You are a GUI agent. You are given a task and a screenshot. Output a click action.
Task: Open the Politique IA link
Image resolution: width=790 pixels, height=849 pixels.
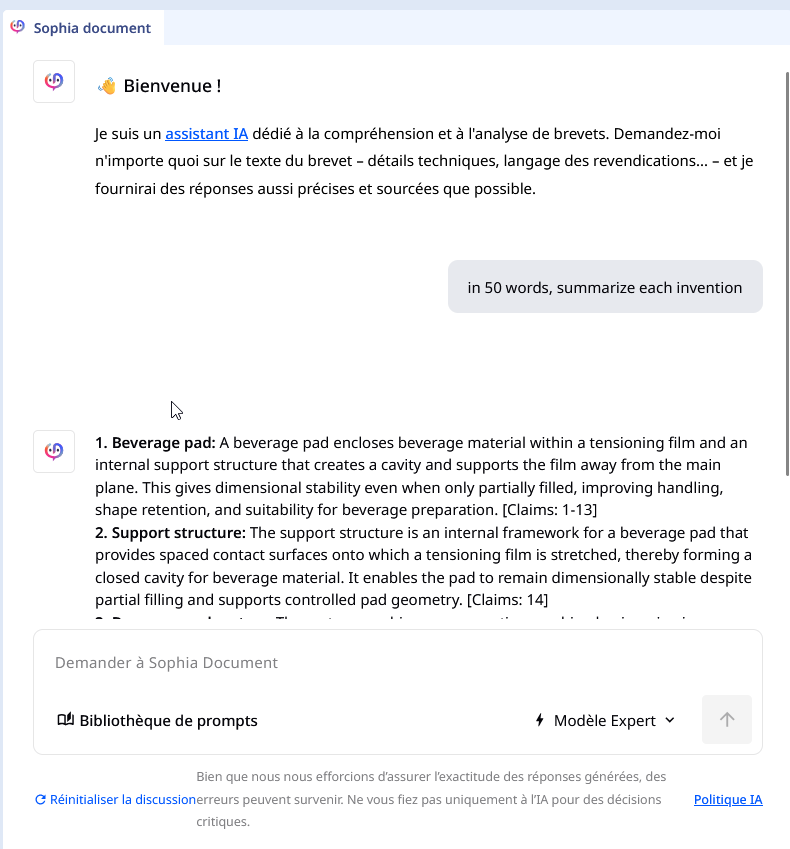coord(728,800)
